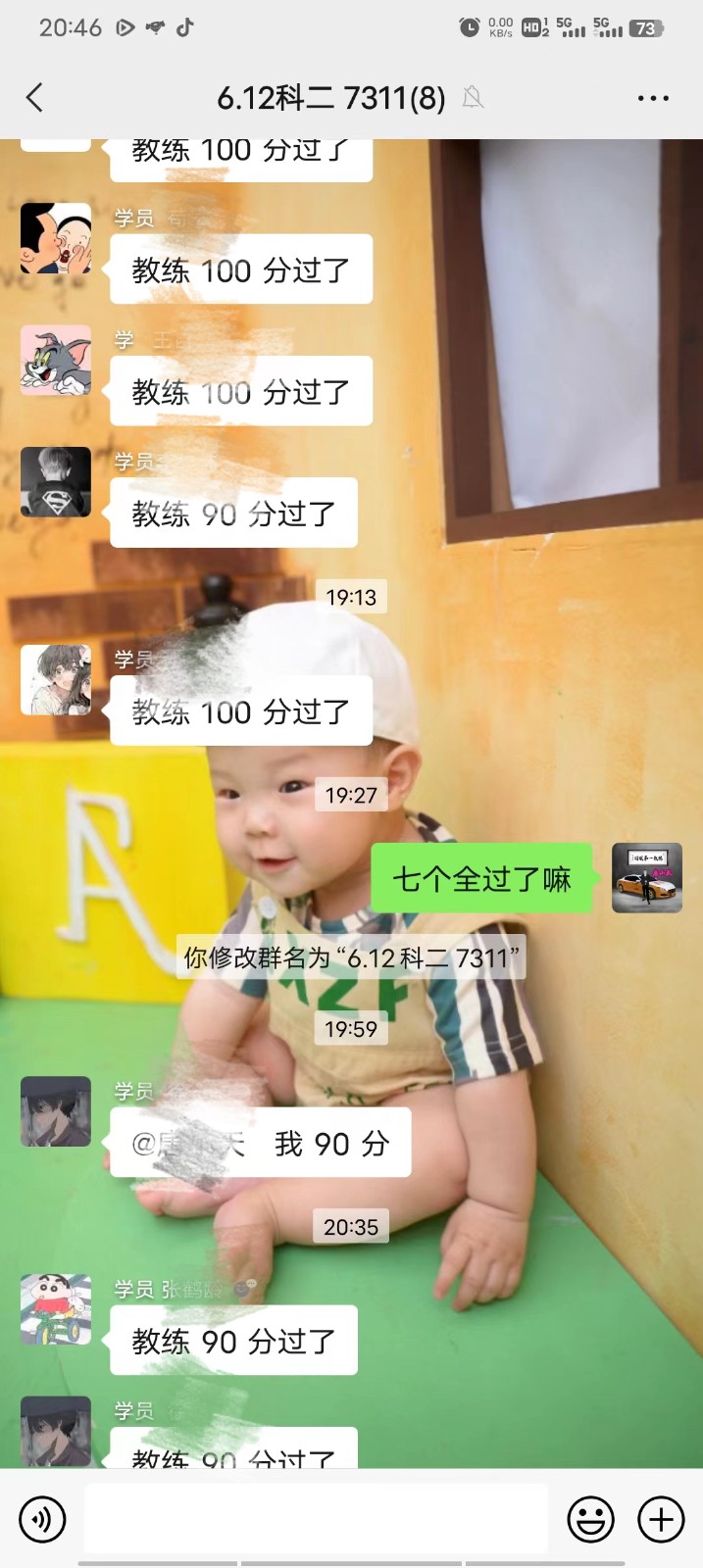Switch to voice message input
703x1568 pixels.
pos(42,1519)
